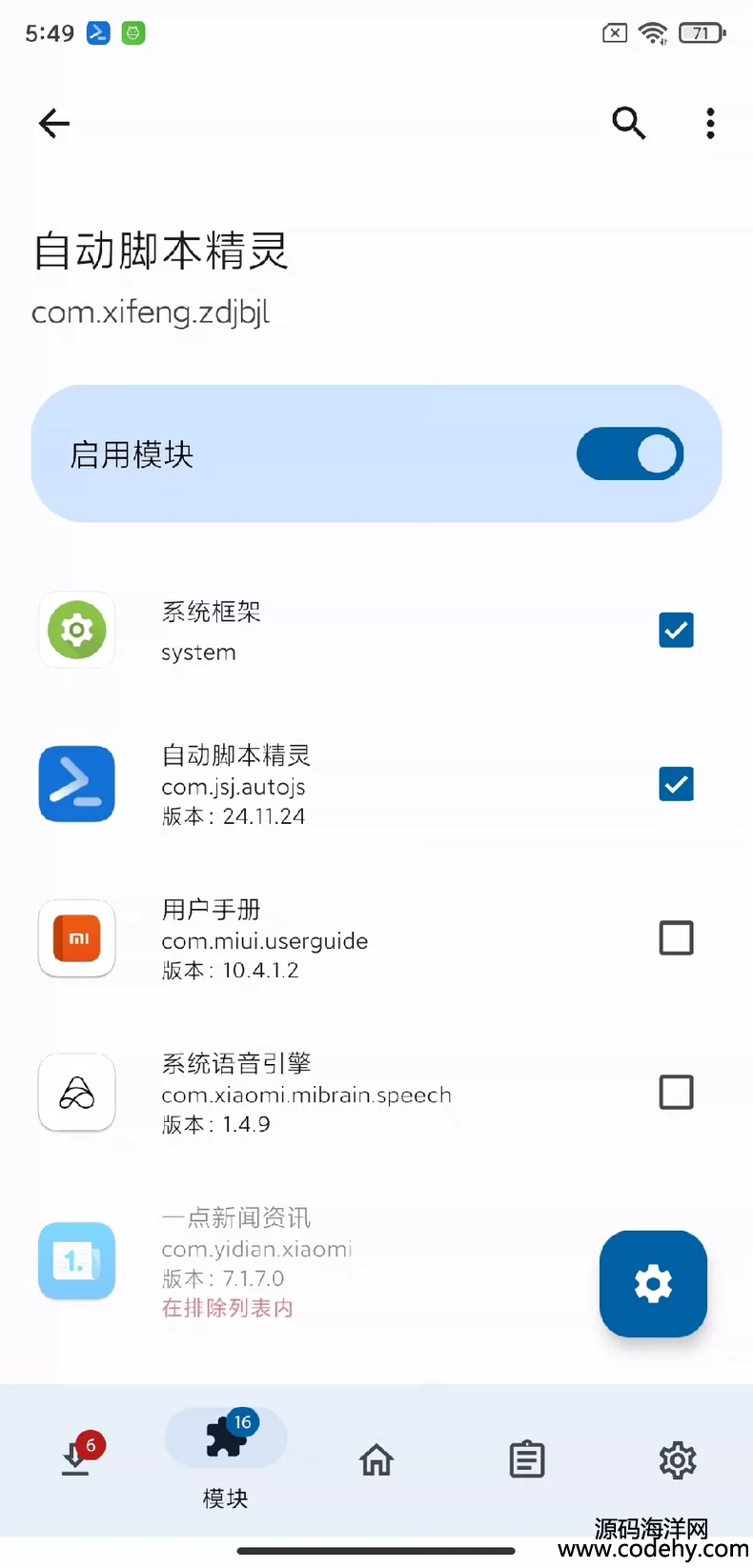Uncheck the com.jsj.autojs checkbox
This screenshot has height=1568, width=753.
[x=676, y=784]
